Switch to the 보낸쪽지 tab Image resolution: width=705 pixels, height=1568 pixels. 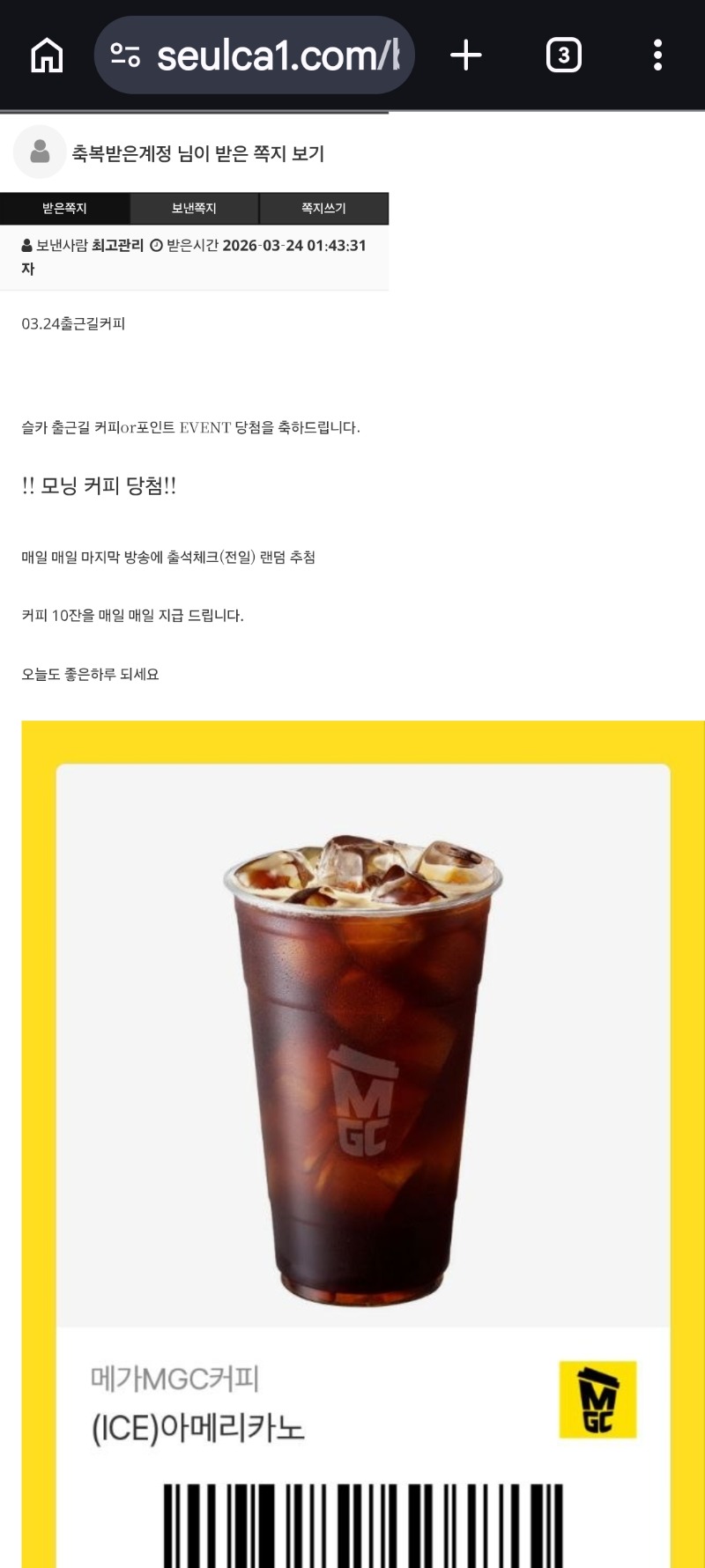coord(194,209)
